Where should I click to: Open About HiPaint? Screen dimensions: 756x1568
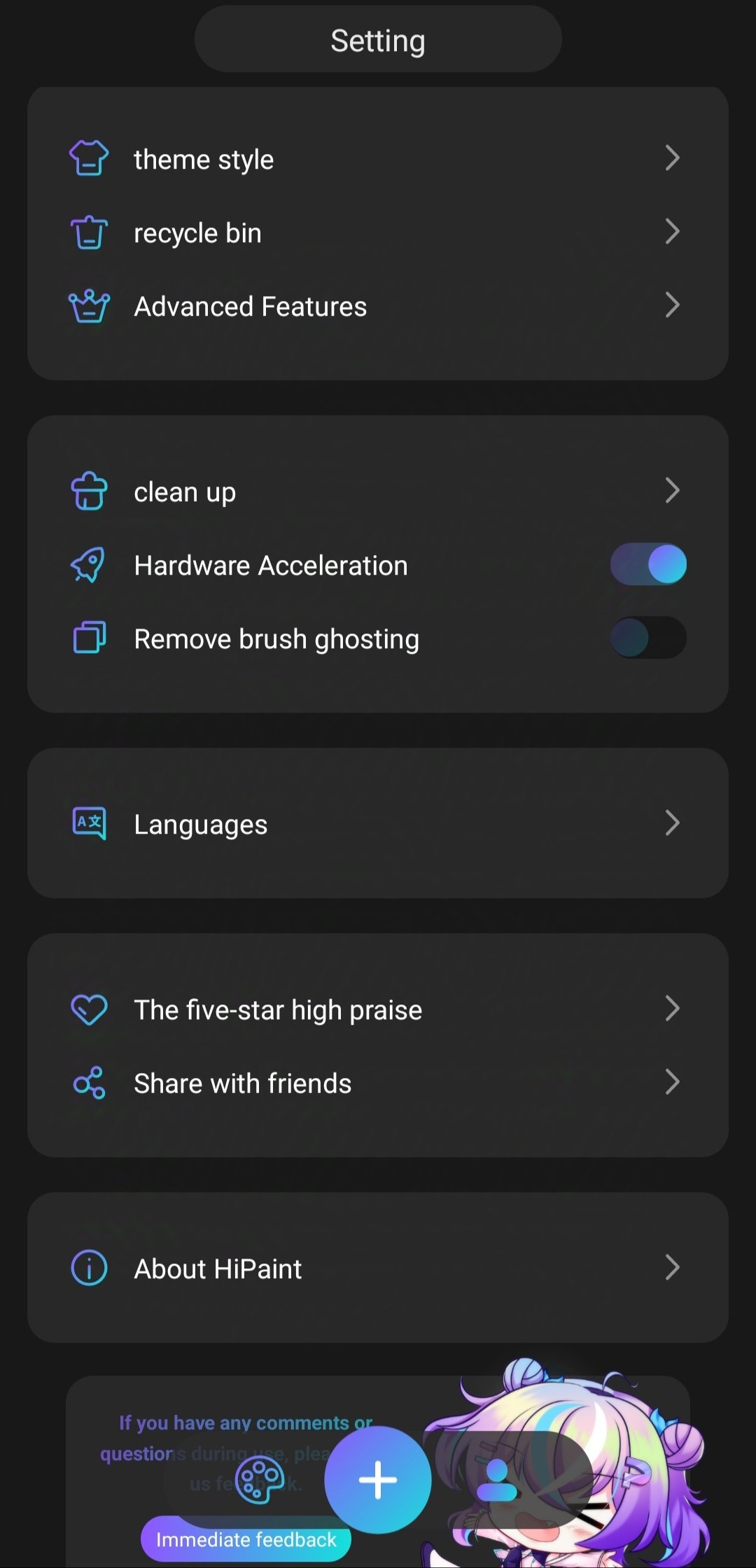click(x=378, y=1268)
